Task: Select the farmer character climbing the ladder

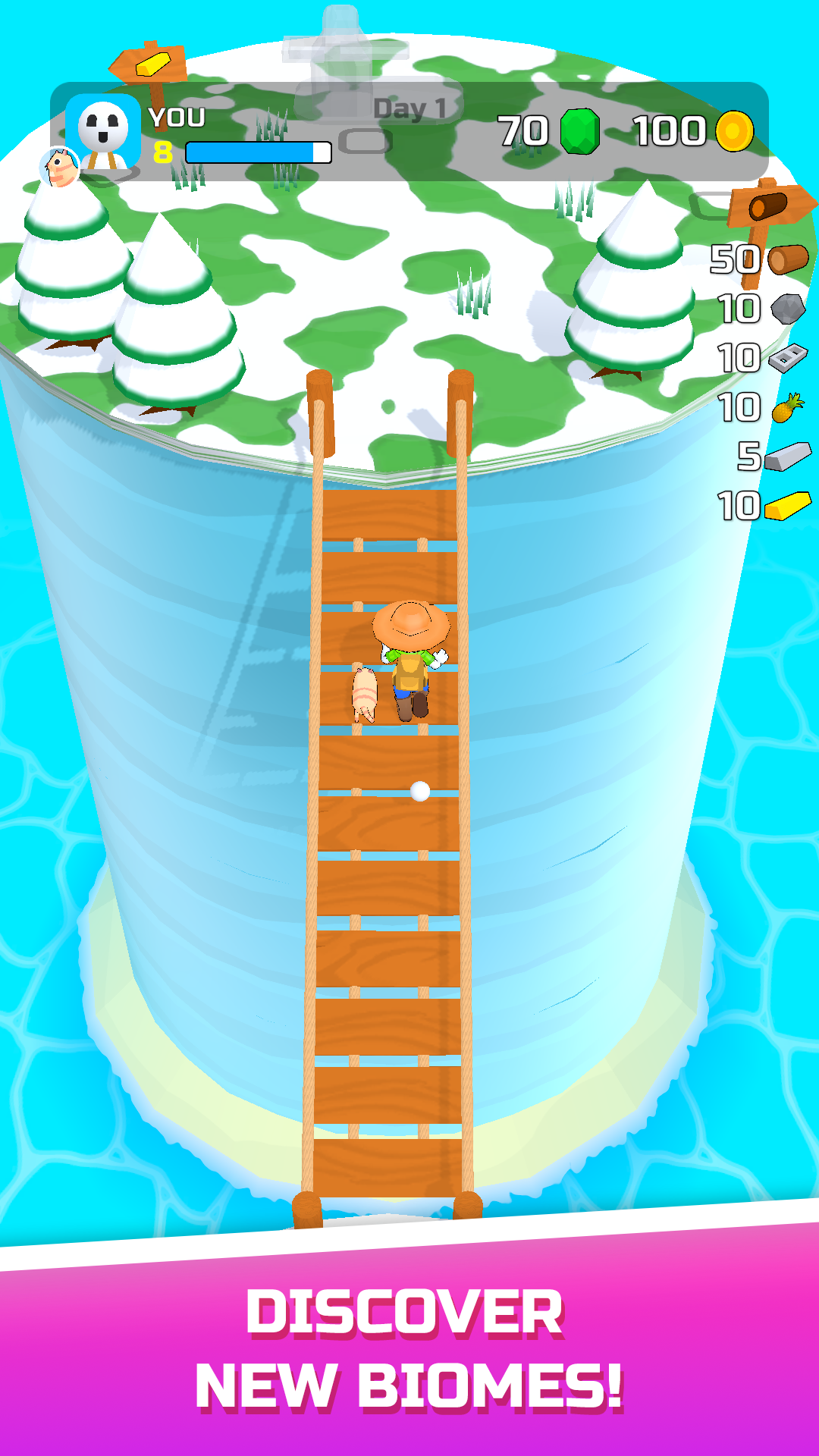Action: click(x=409, y=660)
